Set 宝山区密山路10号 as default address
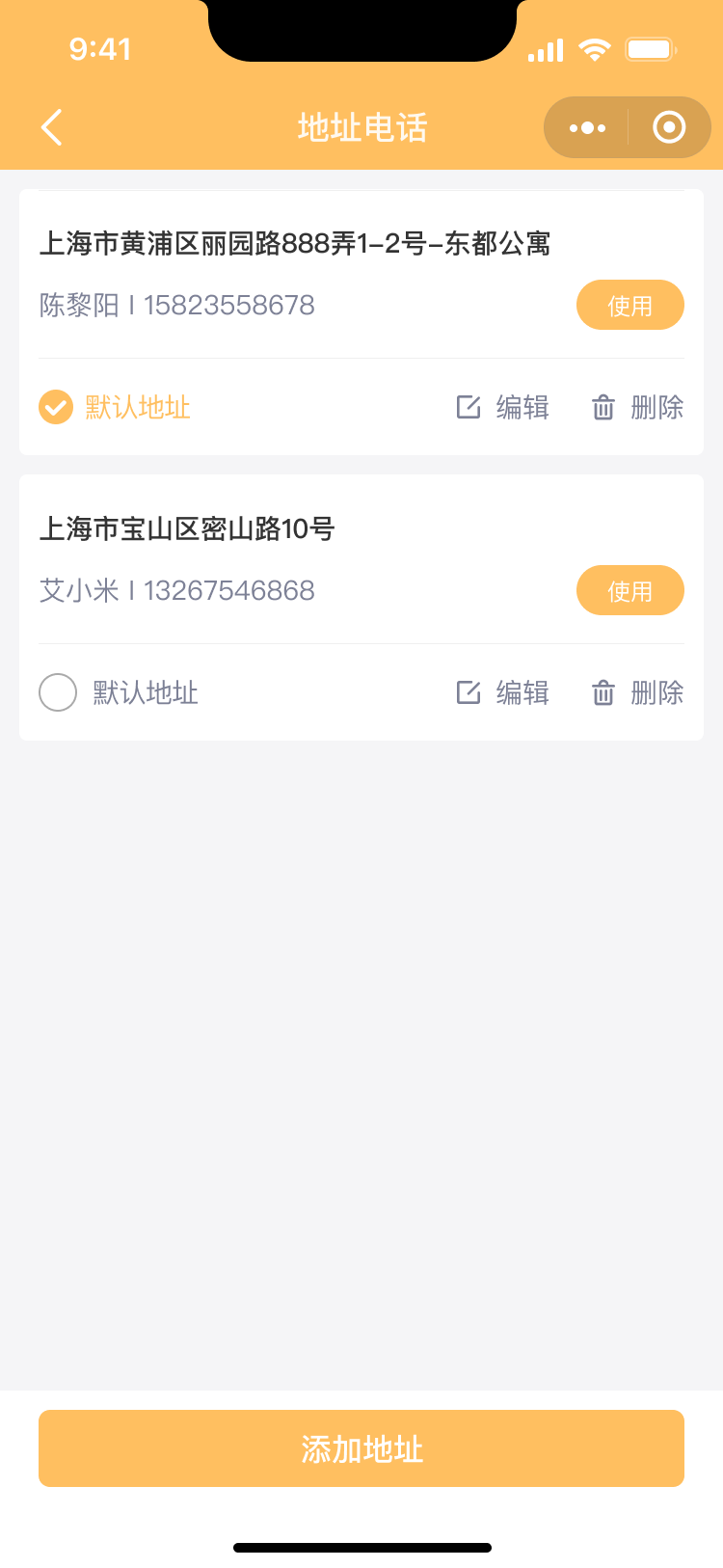 click(58, 692)
